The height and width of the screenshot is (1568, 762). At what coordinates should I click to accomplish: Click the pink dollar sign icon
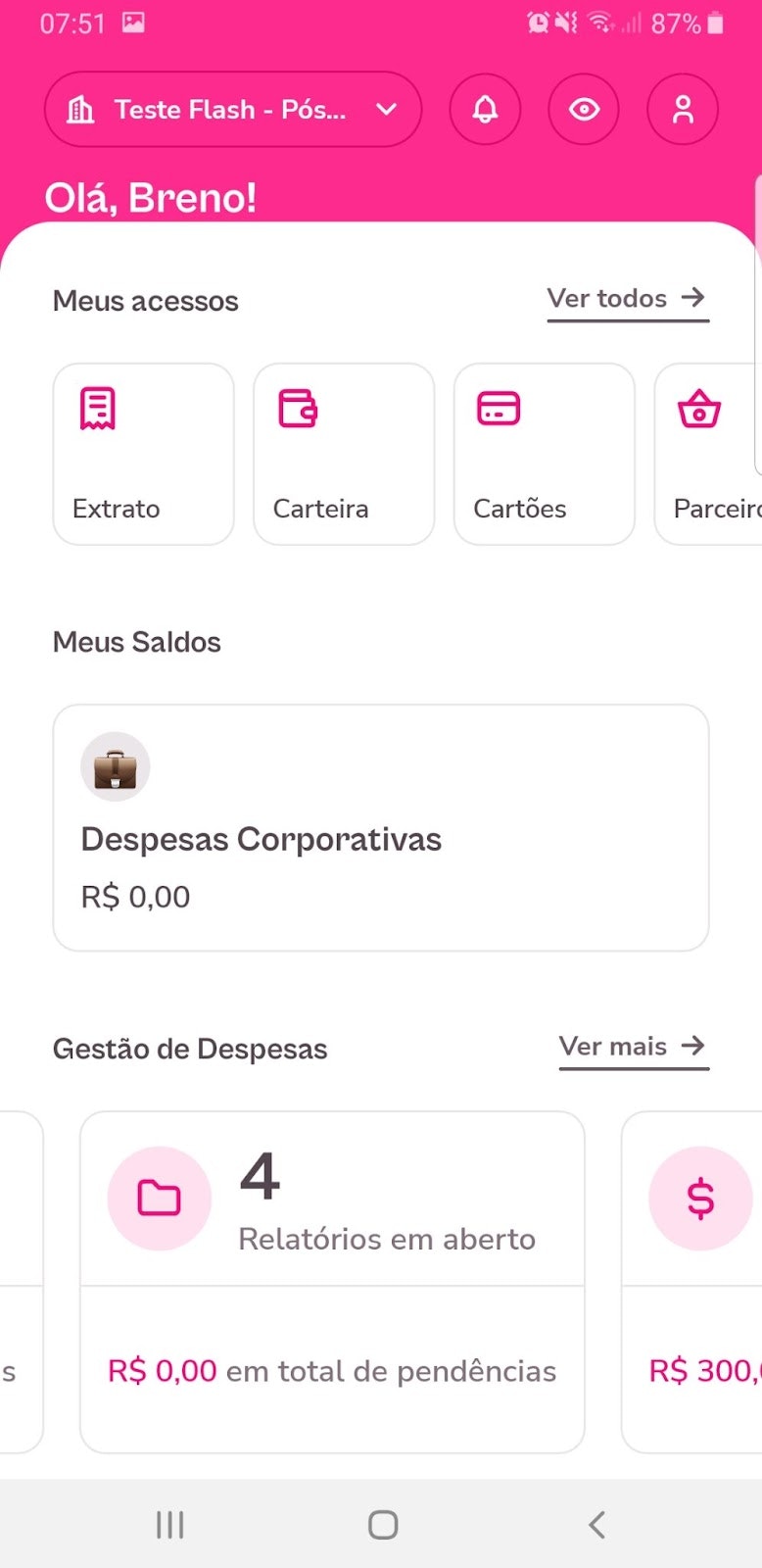coord(700,1198)
